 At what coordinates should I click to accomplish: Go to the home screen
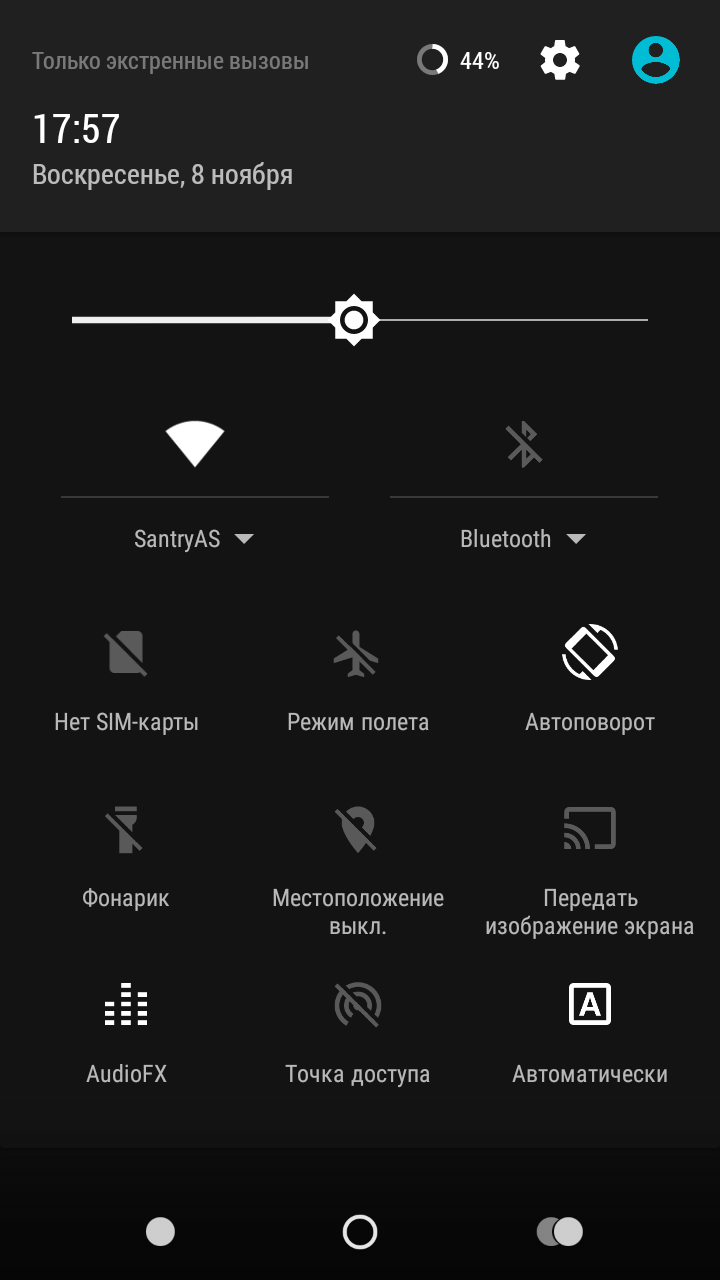coord(360,1232)
